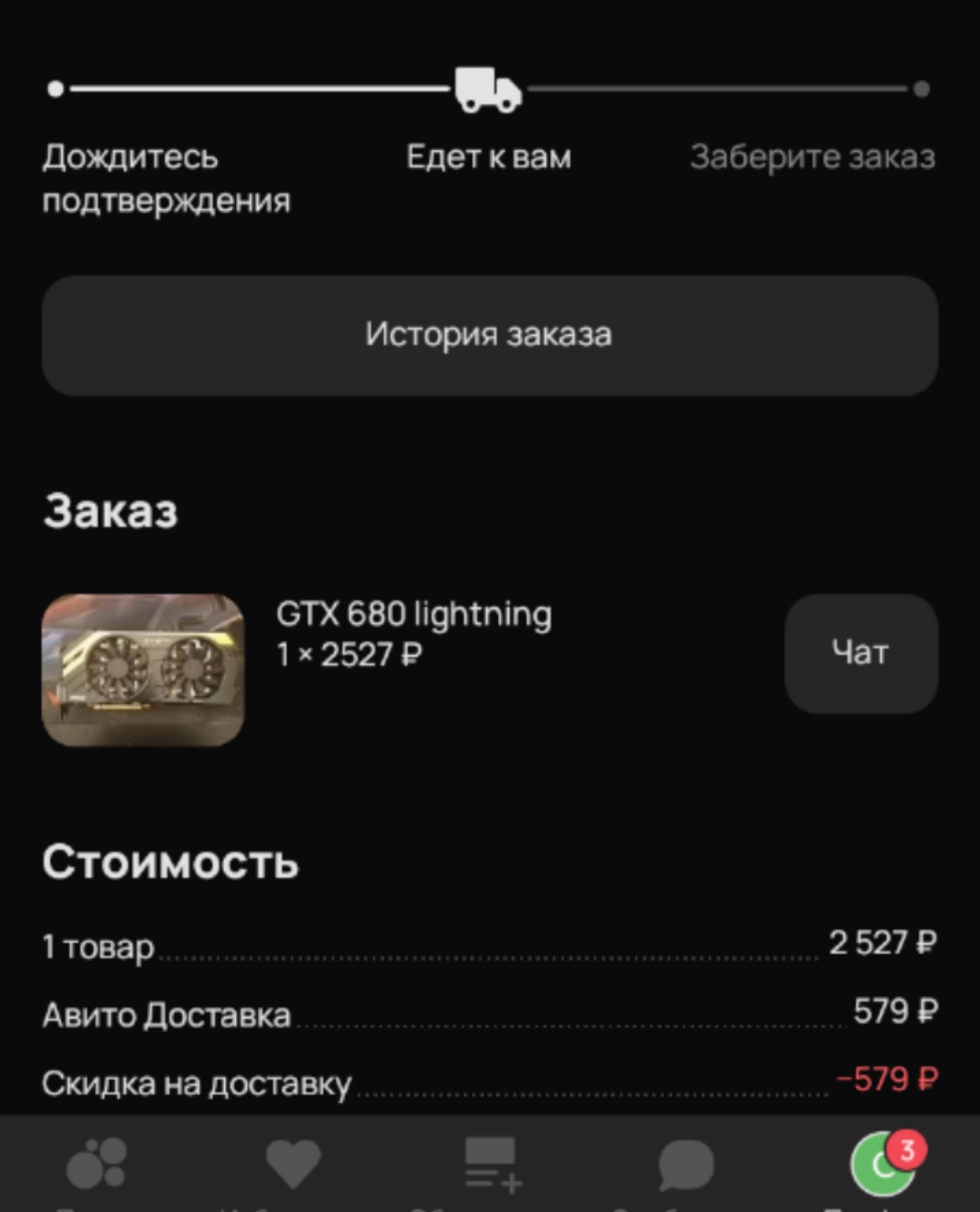Go to the favorites heart tab
The width and height of the screenshot is (980, 1212).
click(x=293, y=1165)
